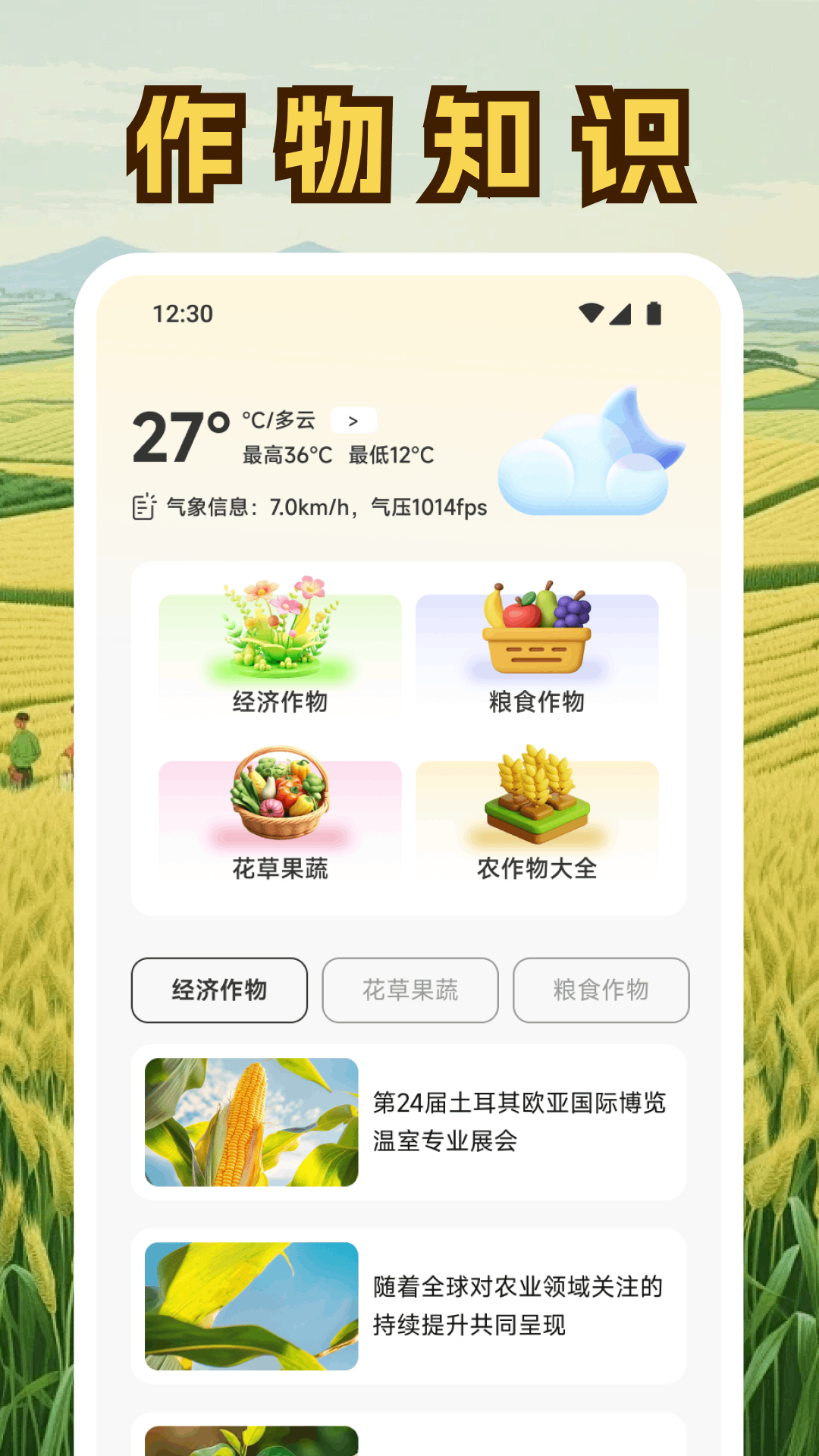This screenshot has height=1456, width=819.
Task: Tap the battery status icon
Action: 654,312
